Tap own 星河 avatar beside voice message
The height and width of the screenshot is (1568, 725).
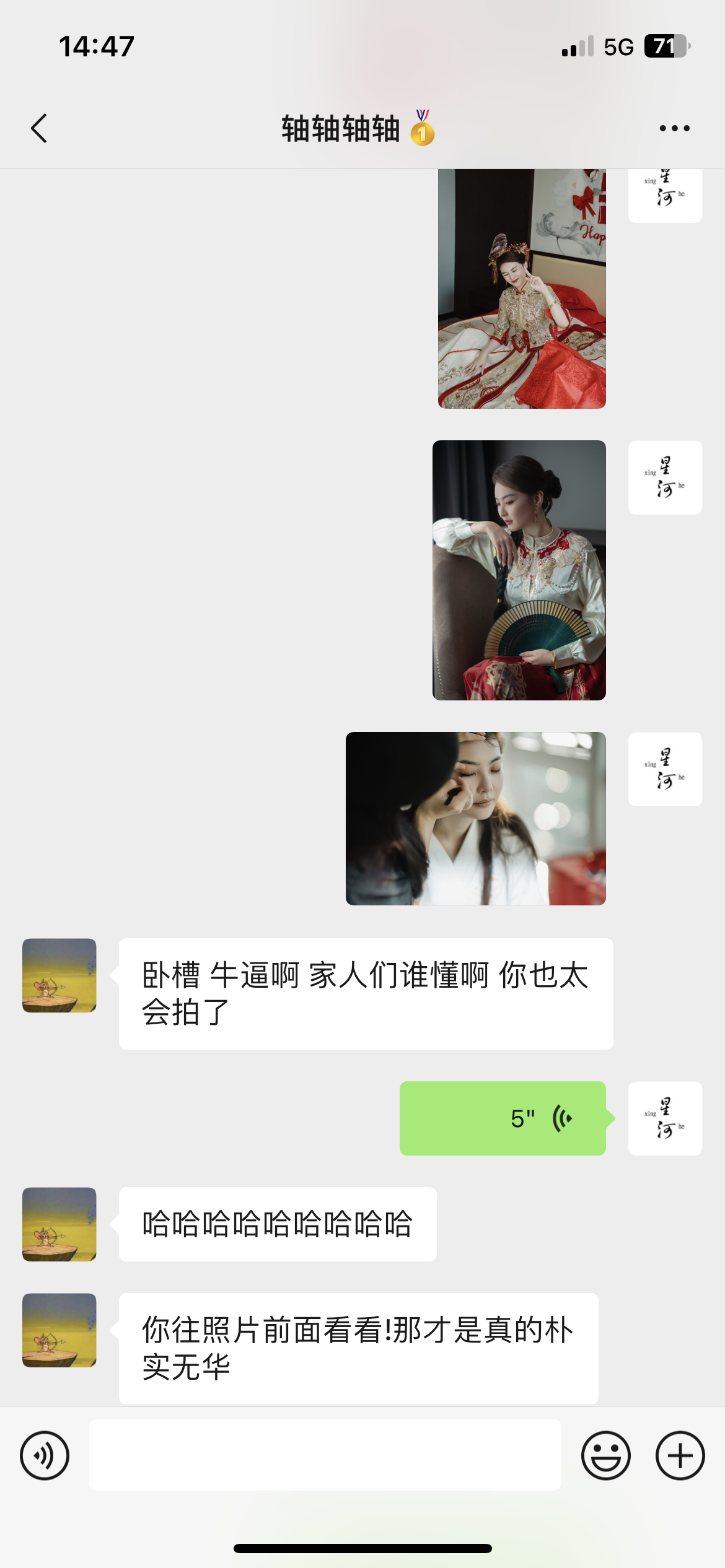(x=666, y=1118)
